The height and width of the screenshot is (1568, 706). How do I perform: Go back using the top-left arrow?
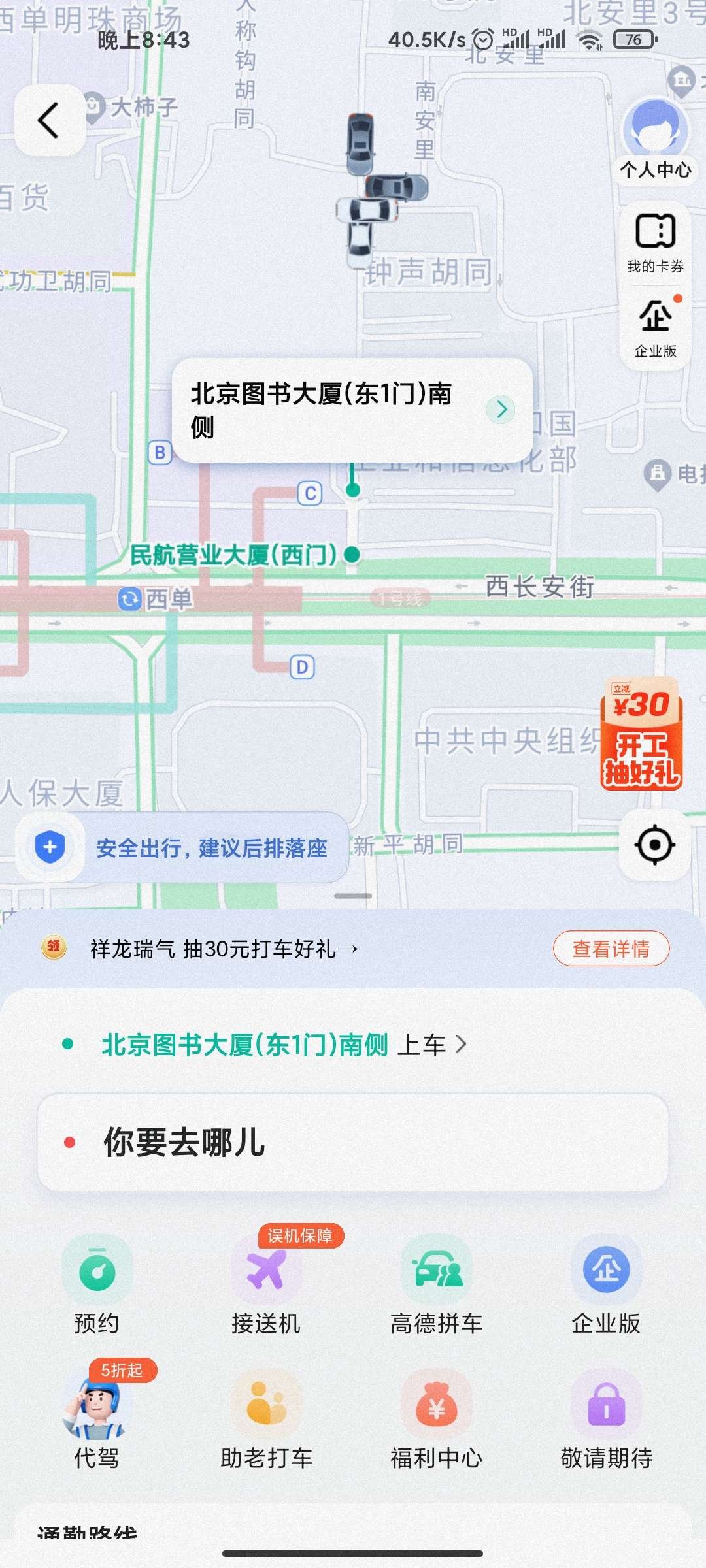point(49,120)
